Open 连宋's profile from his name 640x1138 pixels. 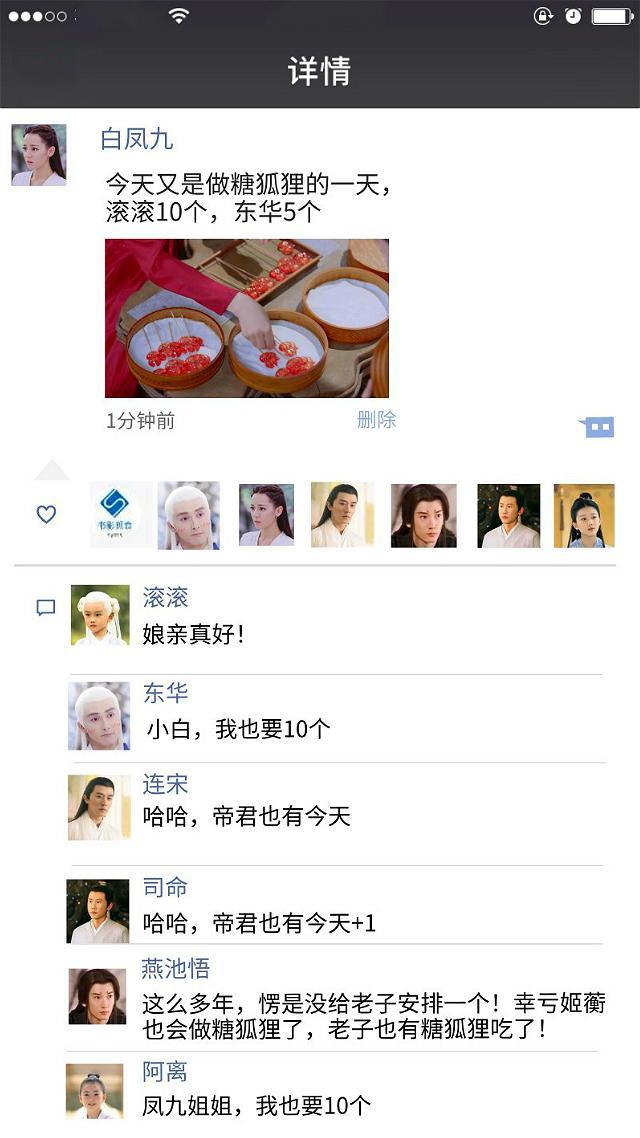[165, 784]
